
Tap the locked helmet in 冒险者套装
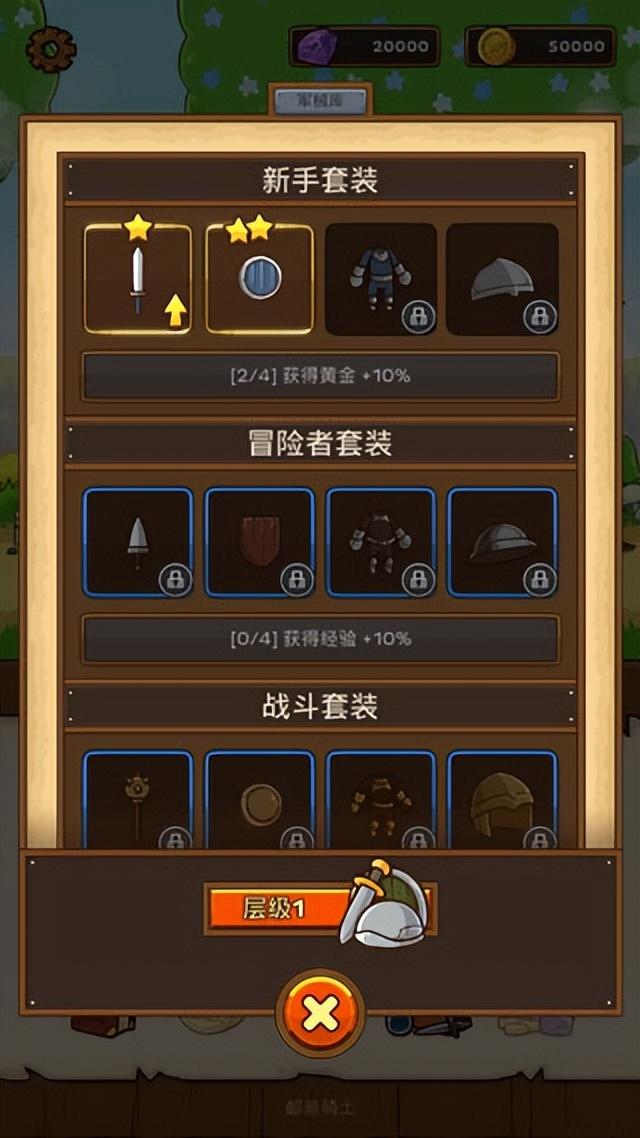[x=502, y=542]
